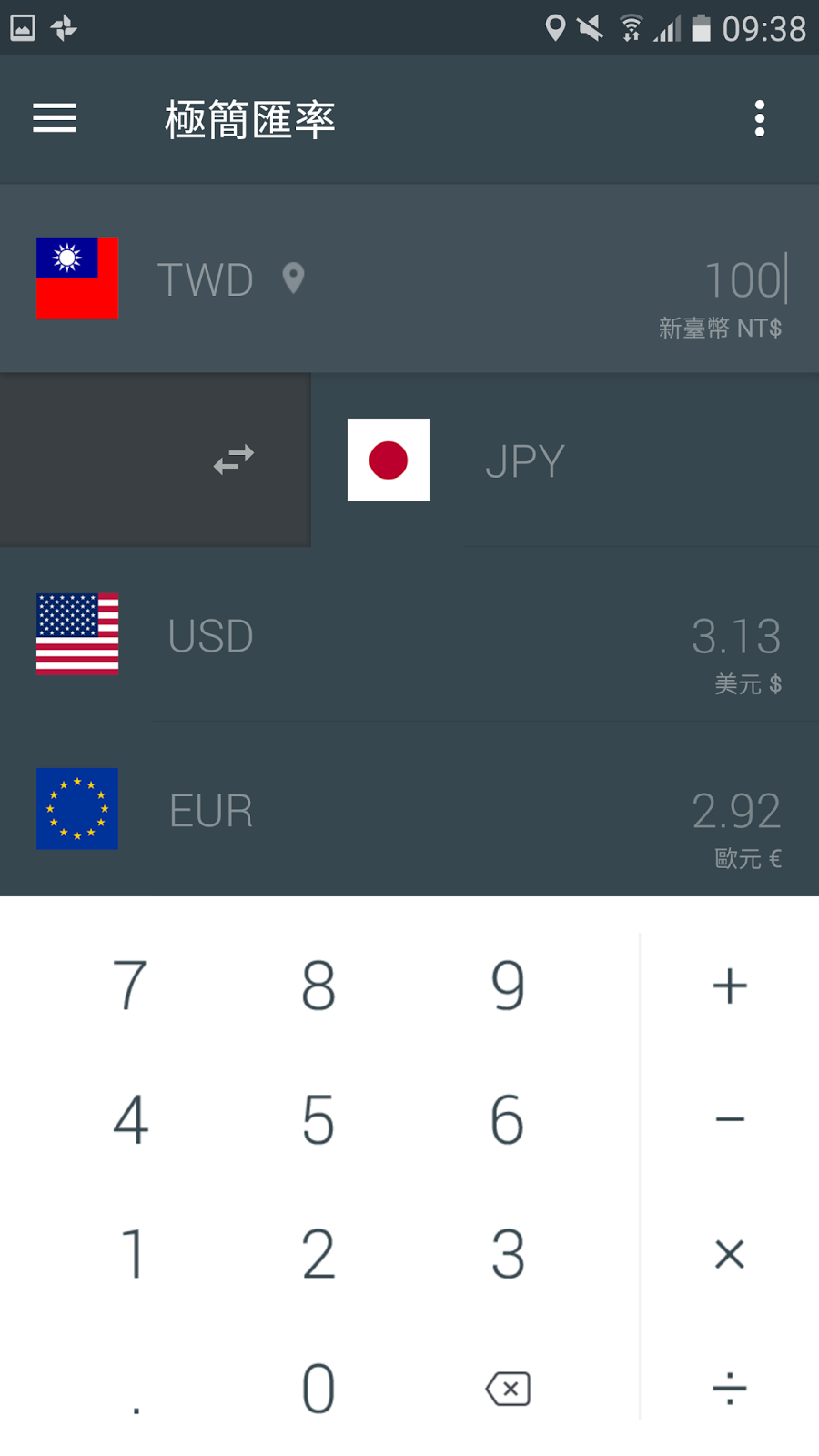Select the EUR currency row

[409, 809]
